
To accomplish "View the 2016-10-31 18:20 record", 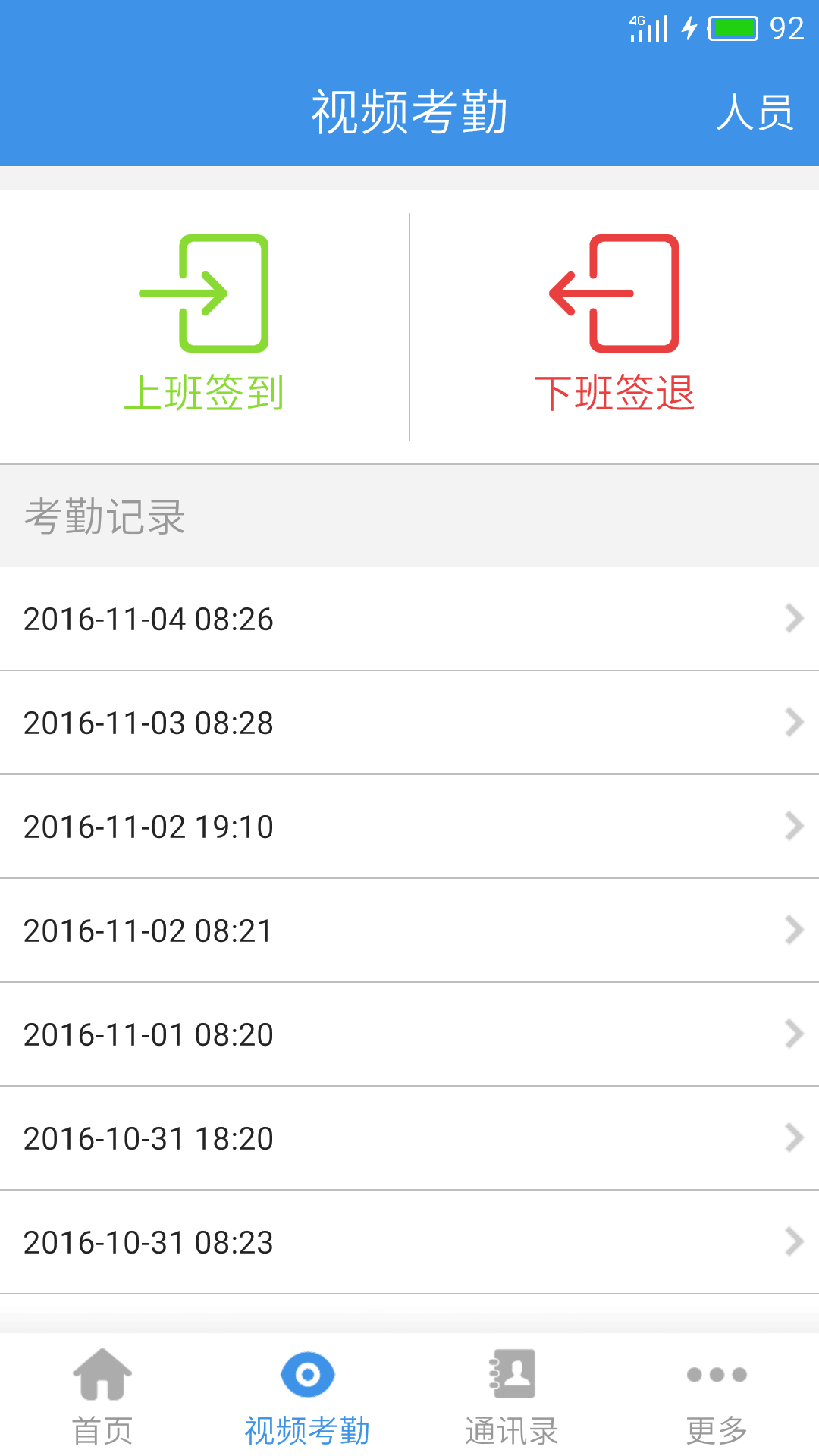I will point(409,1138).
